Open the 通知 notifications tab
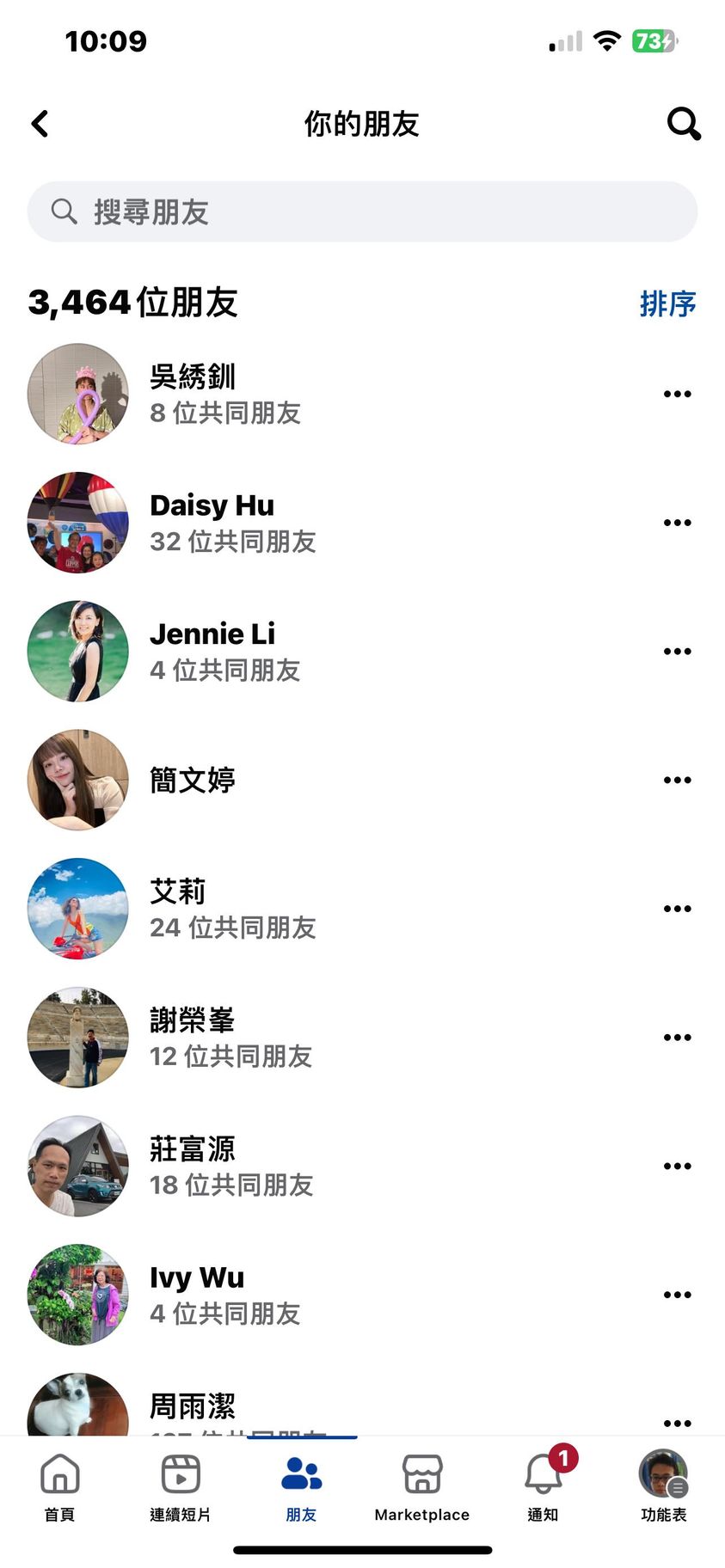The image size is (725, 1568). click(544, 1486)
